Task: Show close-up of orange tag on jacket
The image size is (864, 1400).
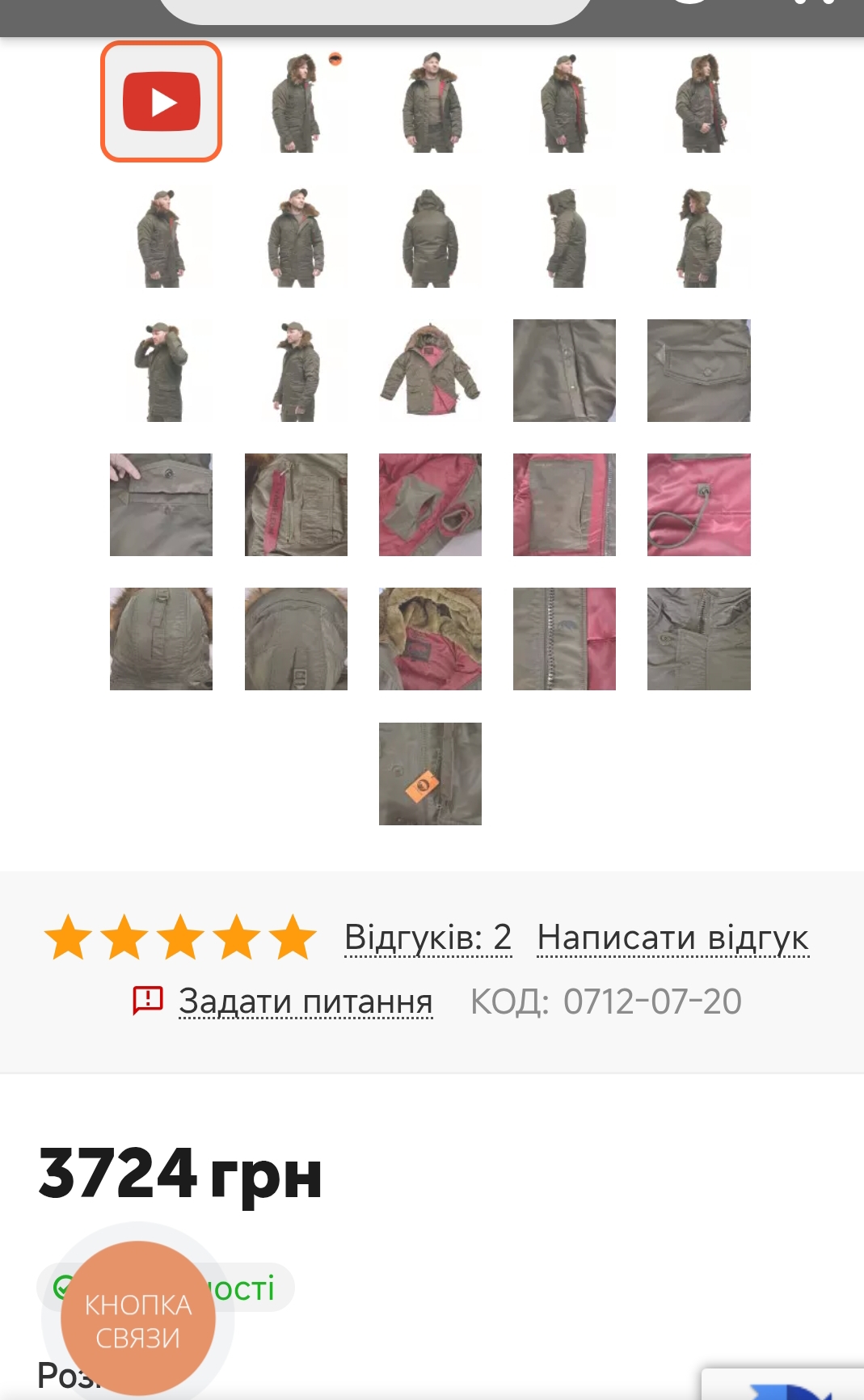Action: pyautogui.click(x=430, y=774)
